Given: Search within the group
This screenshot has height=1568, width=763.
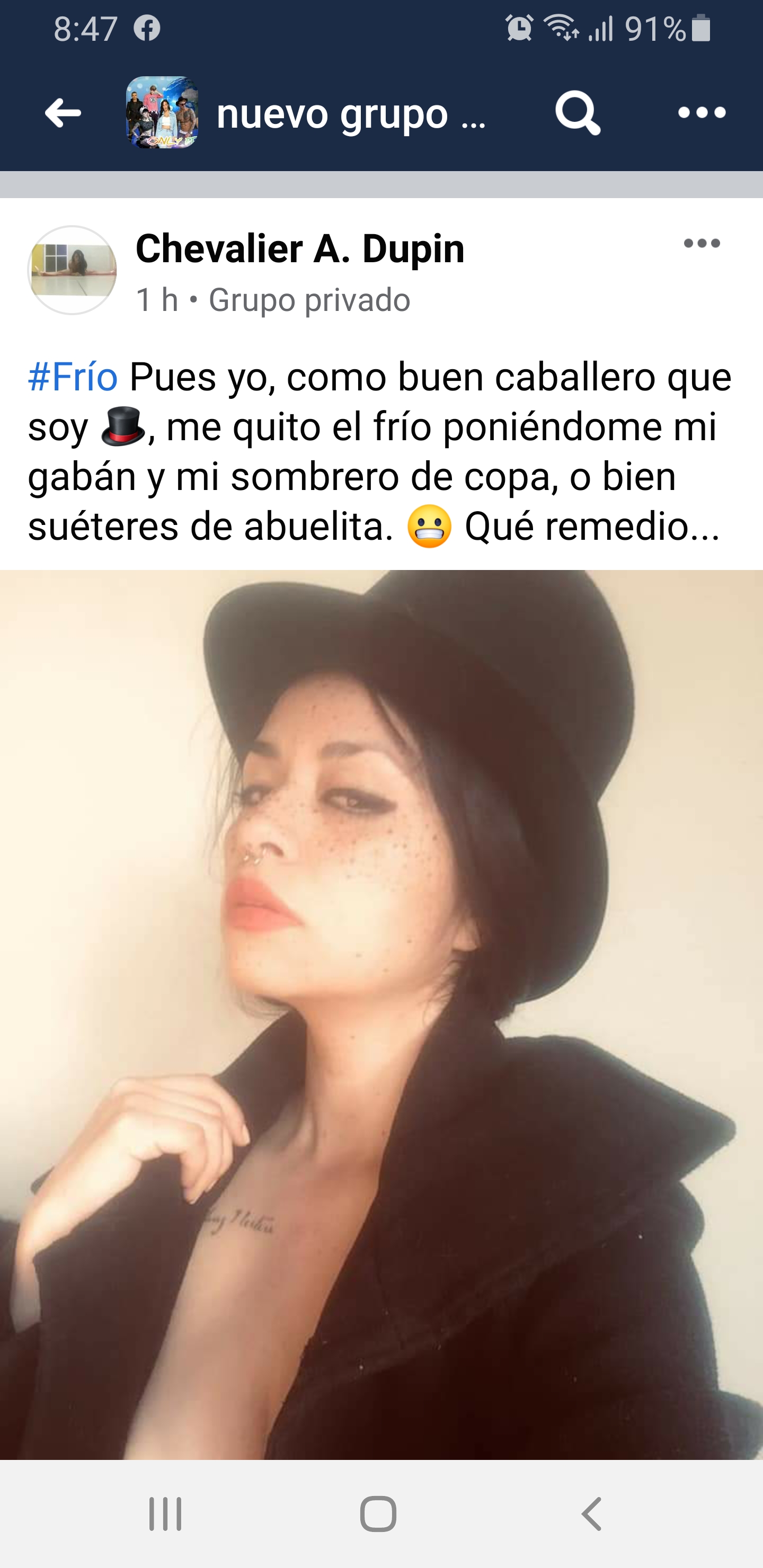Looking at the screenshot, I should [577, 113].
